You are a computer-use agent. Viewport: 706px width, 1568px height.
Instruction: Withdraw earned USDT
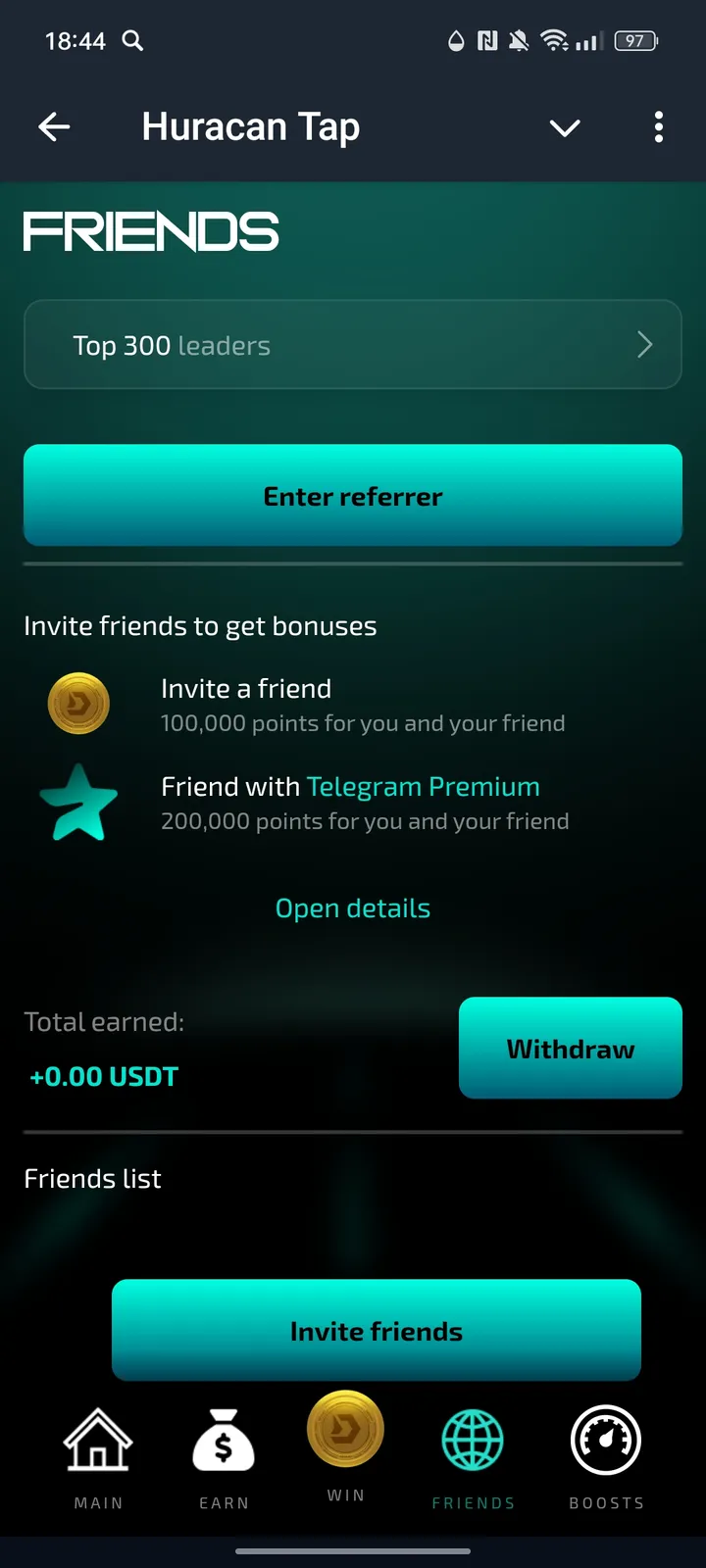[x=570, y=1048]
